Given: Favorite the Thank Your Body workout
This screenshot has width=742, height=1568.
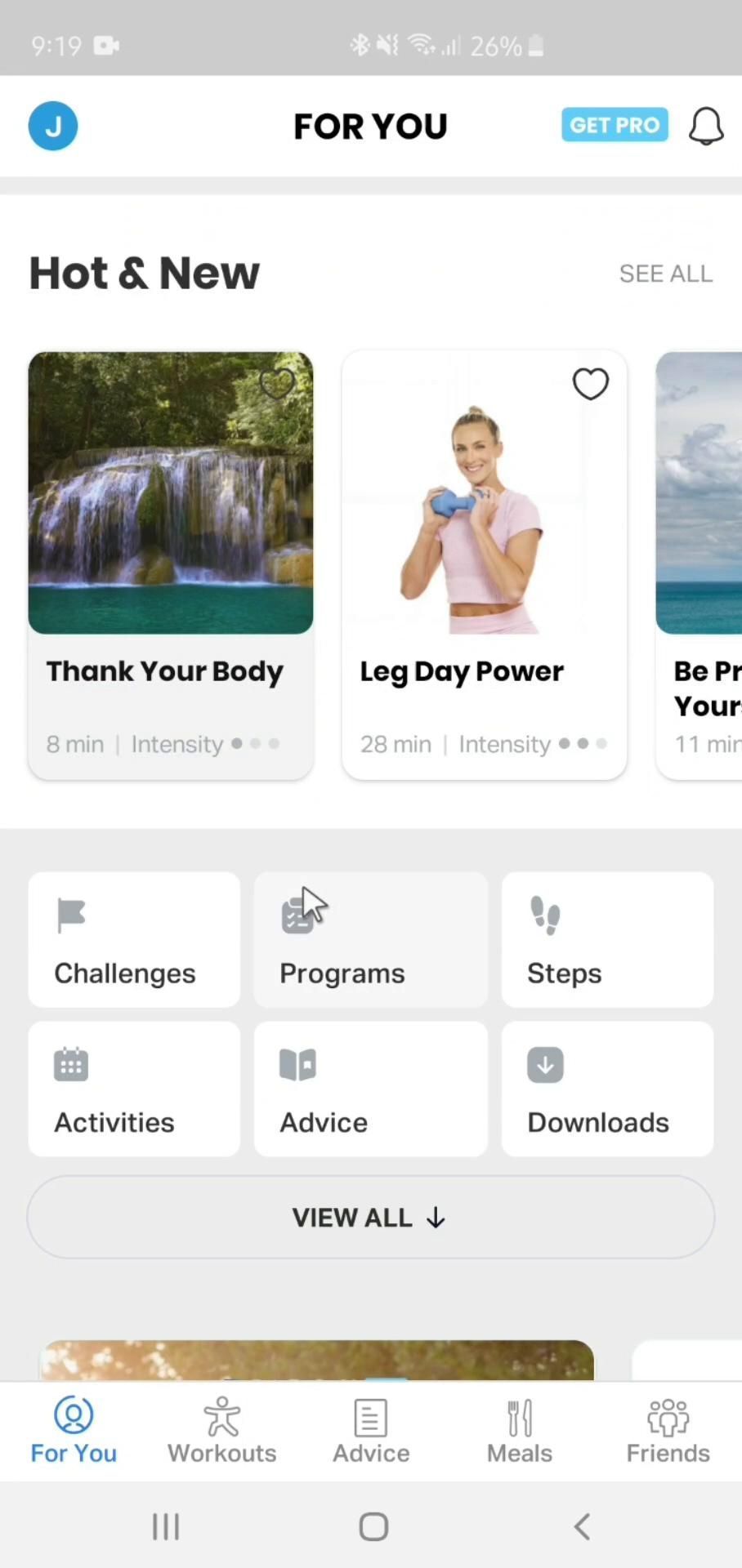Looking at the screenshot, I should pyautogui.click(x=277, y=384).
